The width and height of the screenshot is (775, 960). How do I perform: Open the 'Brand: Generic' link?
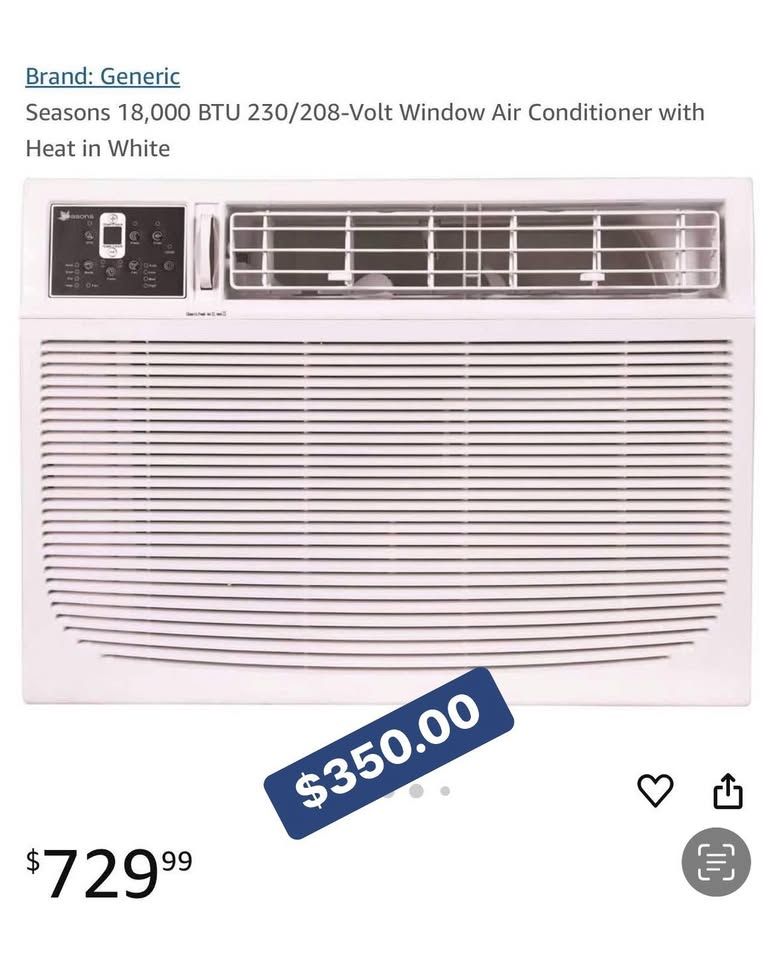coord(102,76)
